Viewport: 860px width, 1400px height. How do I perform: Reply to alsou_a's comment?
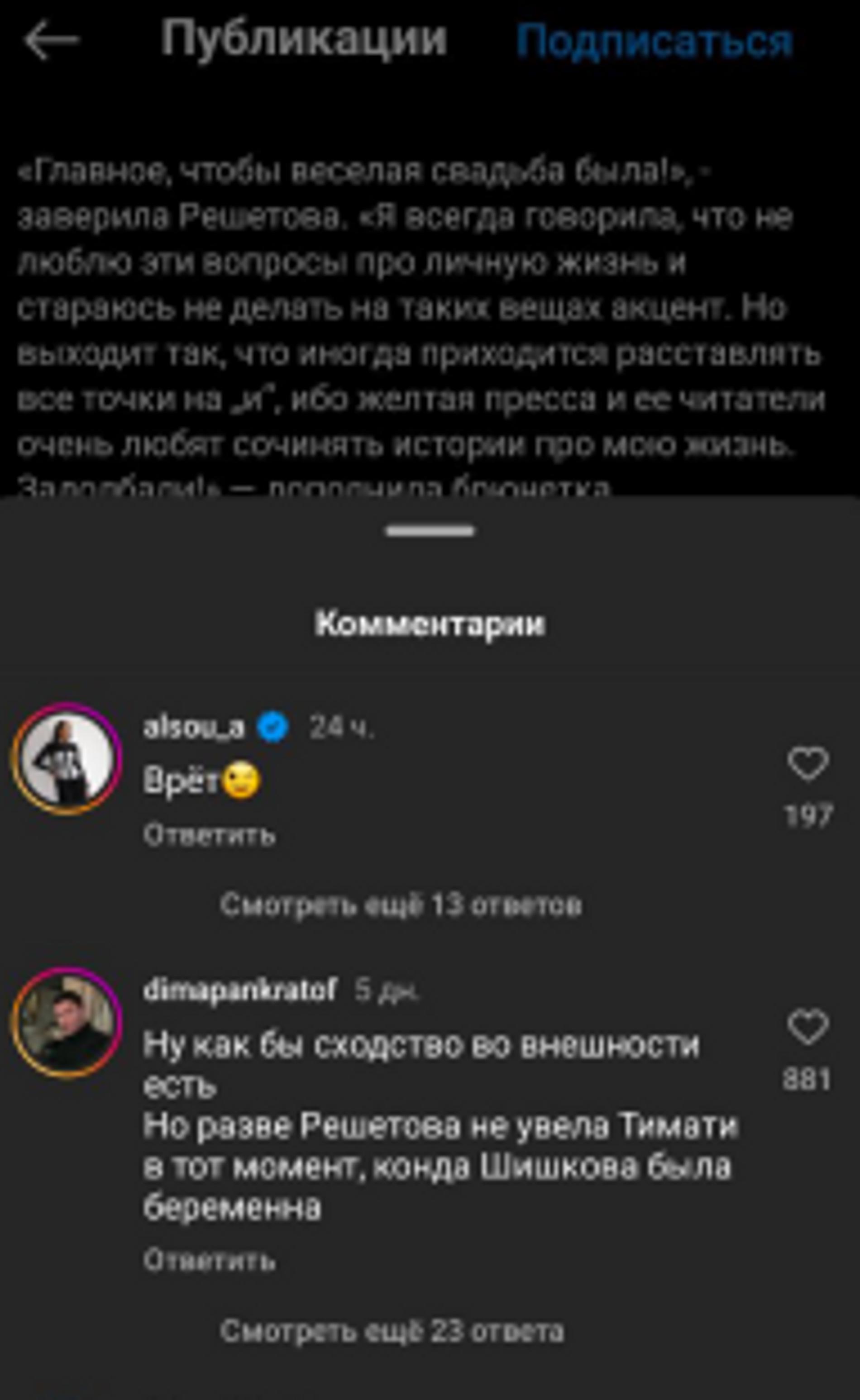tap(209, 835)
